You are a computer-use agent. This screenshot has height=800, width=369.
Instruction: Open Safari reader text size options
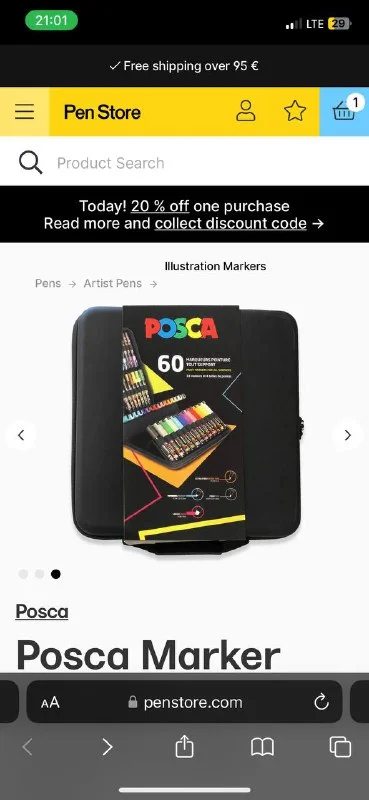pos(50,703)
